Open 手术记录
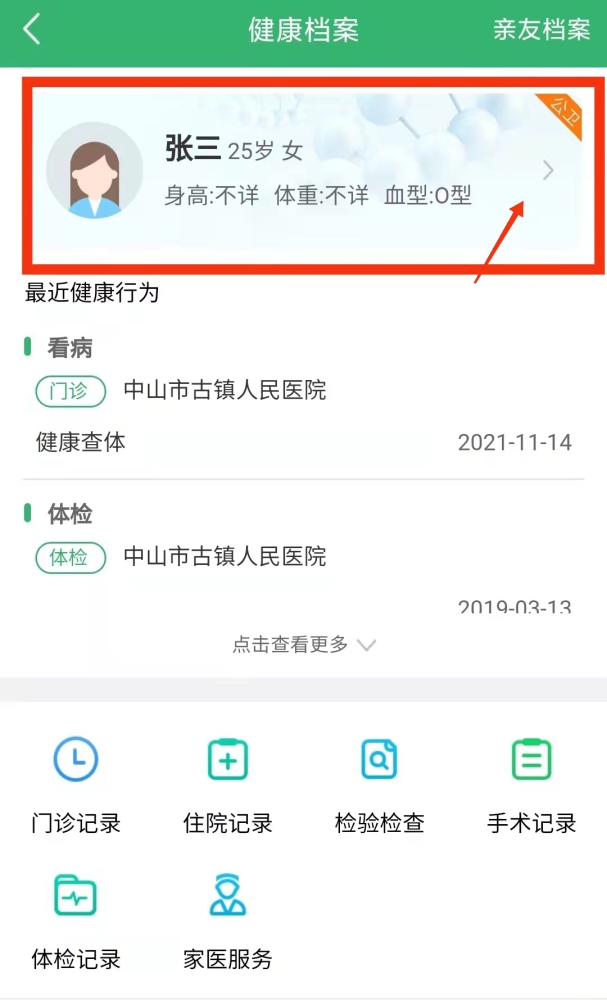This screenshot has height=1000, width=607. pos(531,783)
